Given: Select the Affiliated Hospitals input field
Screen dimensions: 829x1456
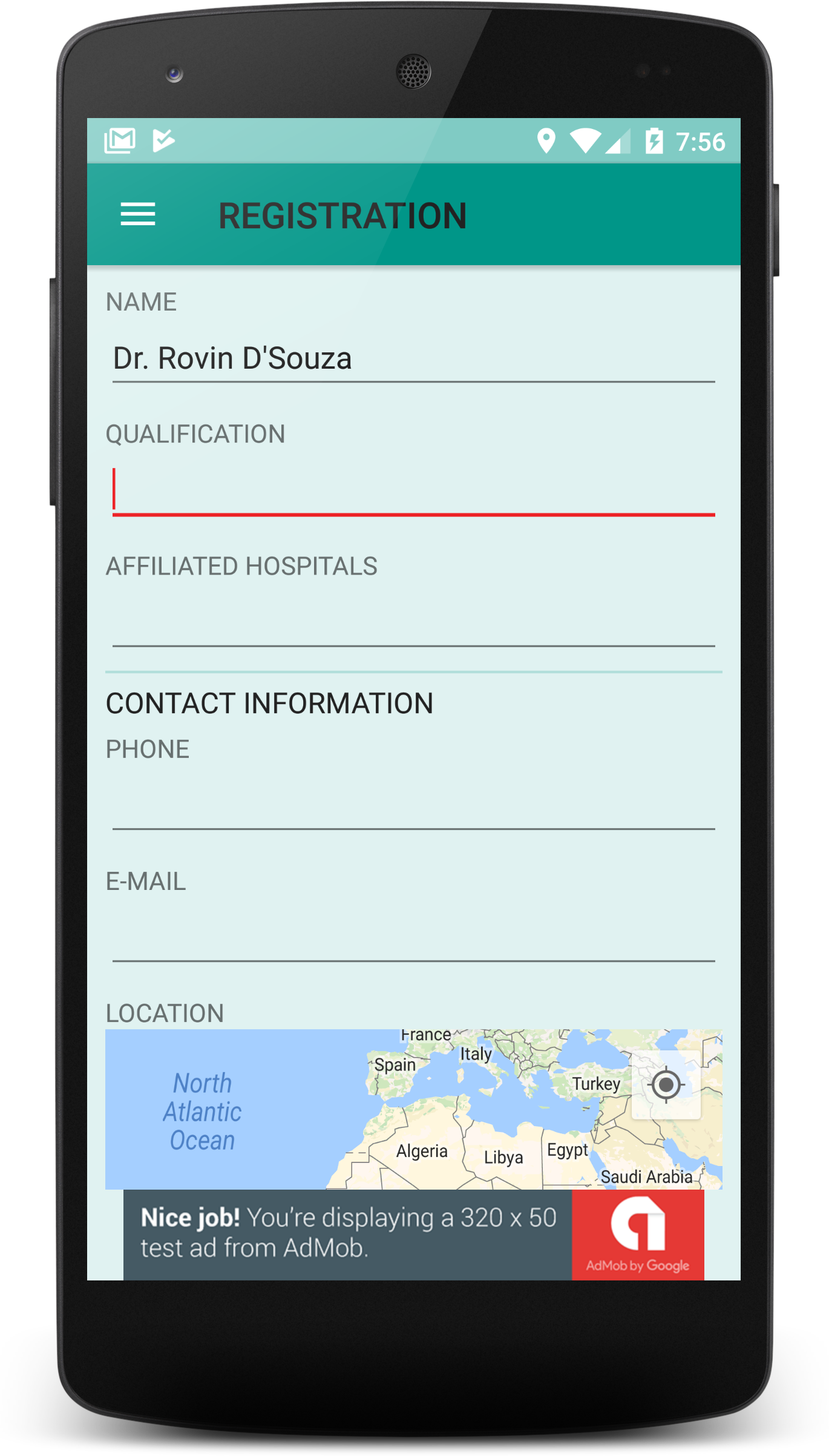Looking at the screenshot, I should (x=413, y=622).
